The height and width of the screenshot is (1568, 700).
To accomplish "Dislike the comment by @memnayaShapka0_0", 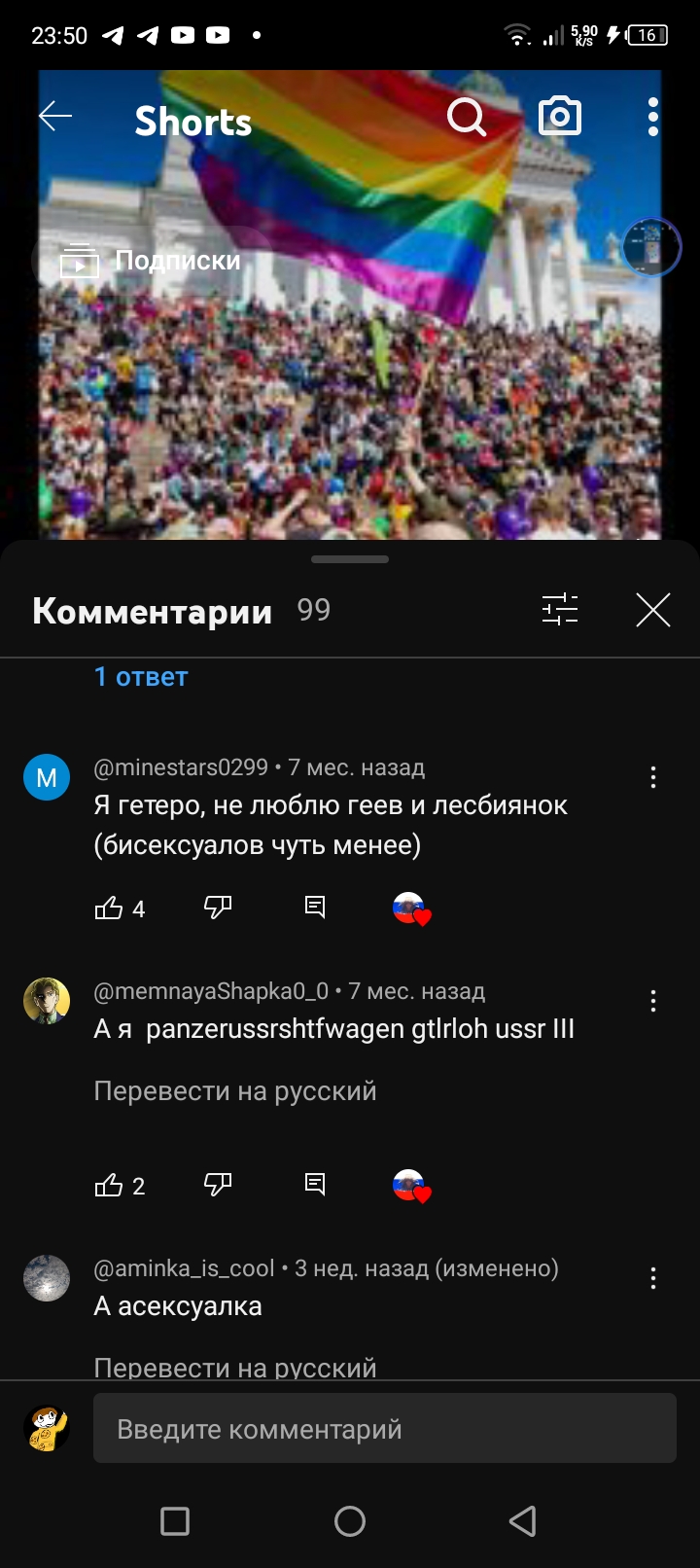I will pos(218,1185).
